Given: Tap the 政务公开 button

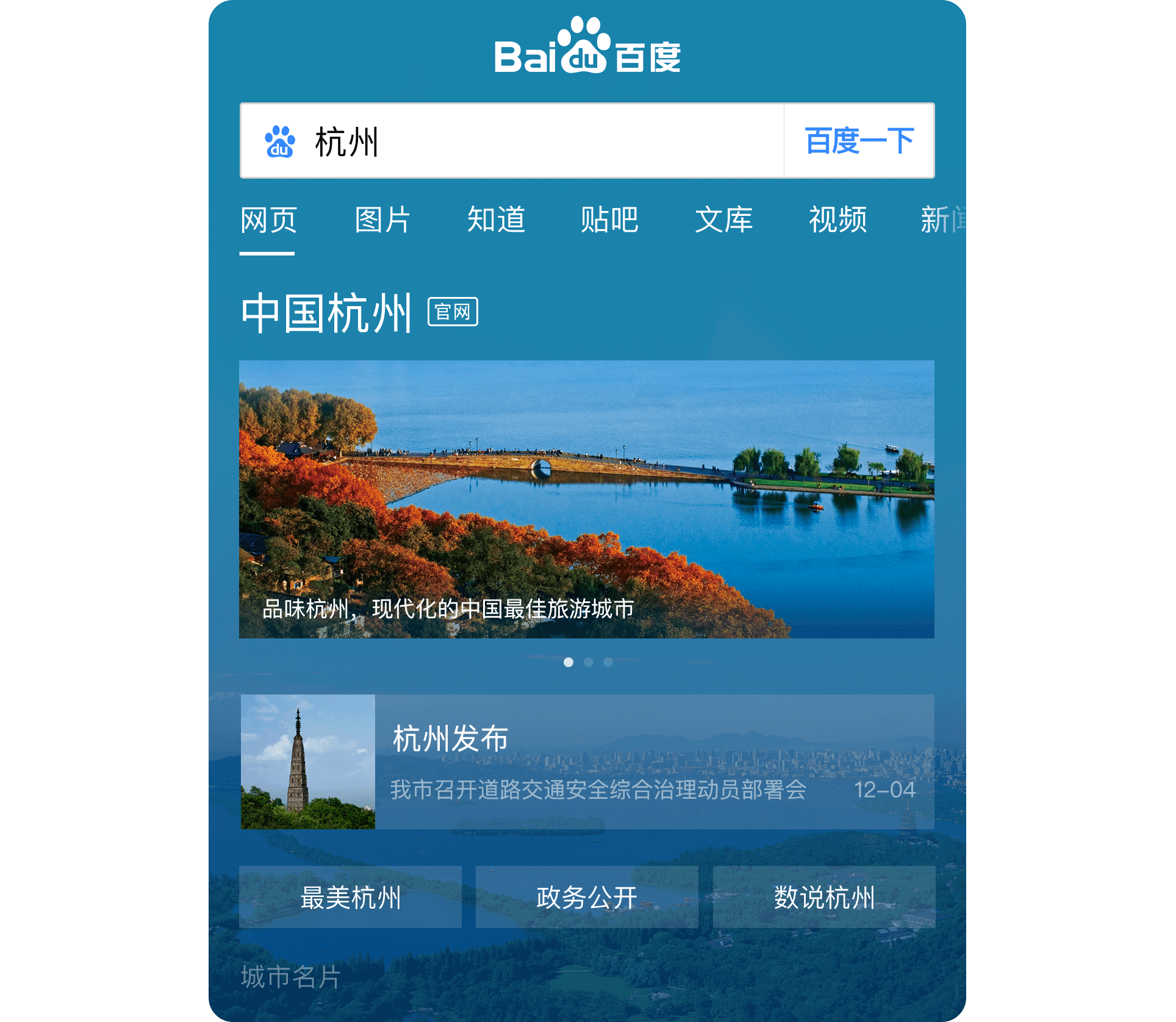Looking at the screenshot, I should pos(587,897).
